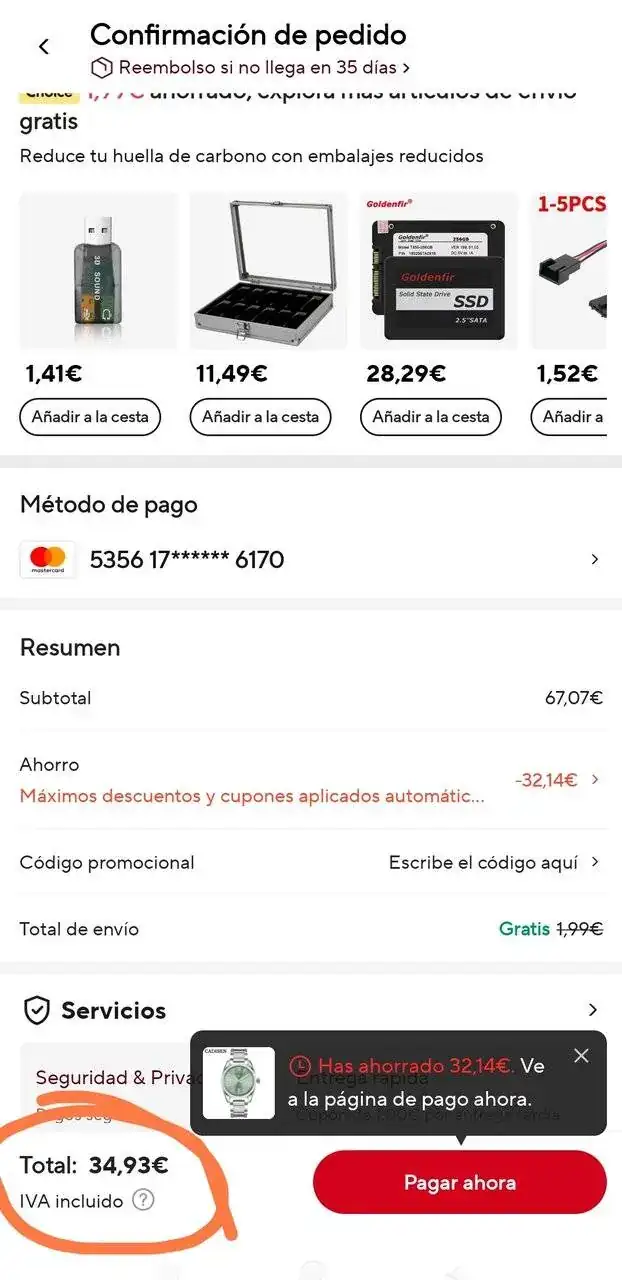Open the USB sound adapter product image
622x1280 pixels.
click(x=98, y=270)
